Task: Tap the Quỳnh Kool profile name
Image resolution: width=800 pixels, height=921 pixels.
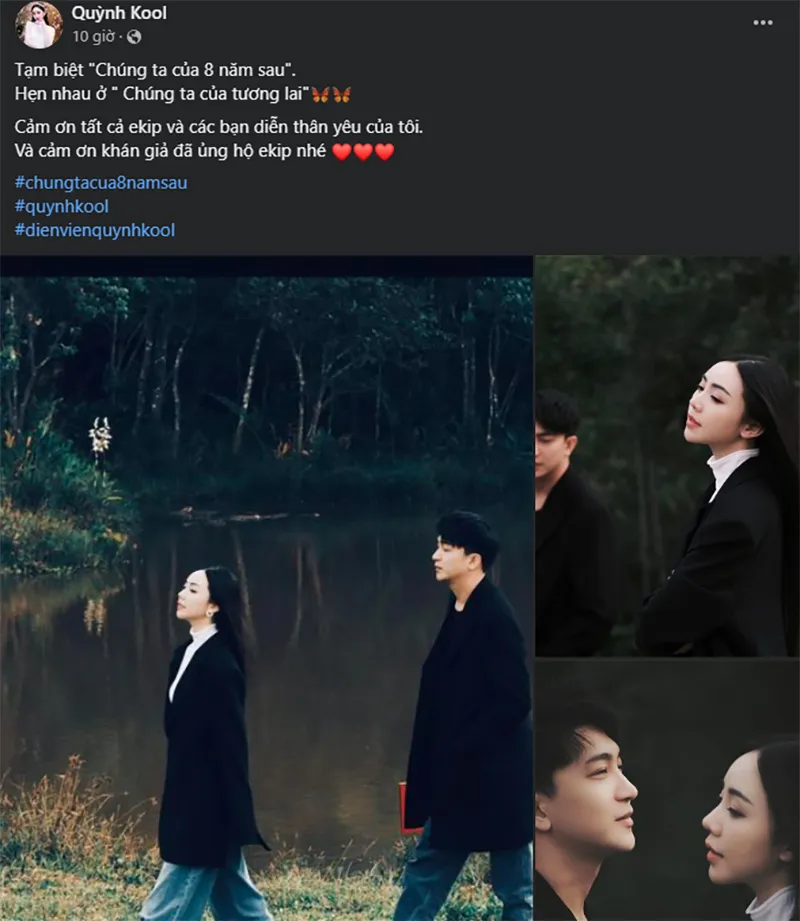Action: tap(119, 14)
